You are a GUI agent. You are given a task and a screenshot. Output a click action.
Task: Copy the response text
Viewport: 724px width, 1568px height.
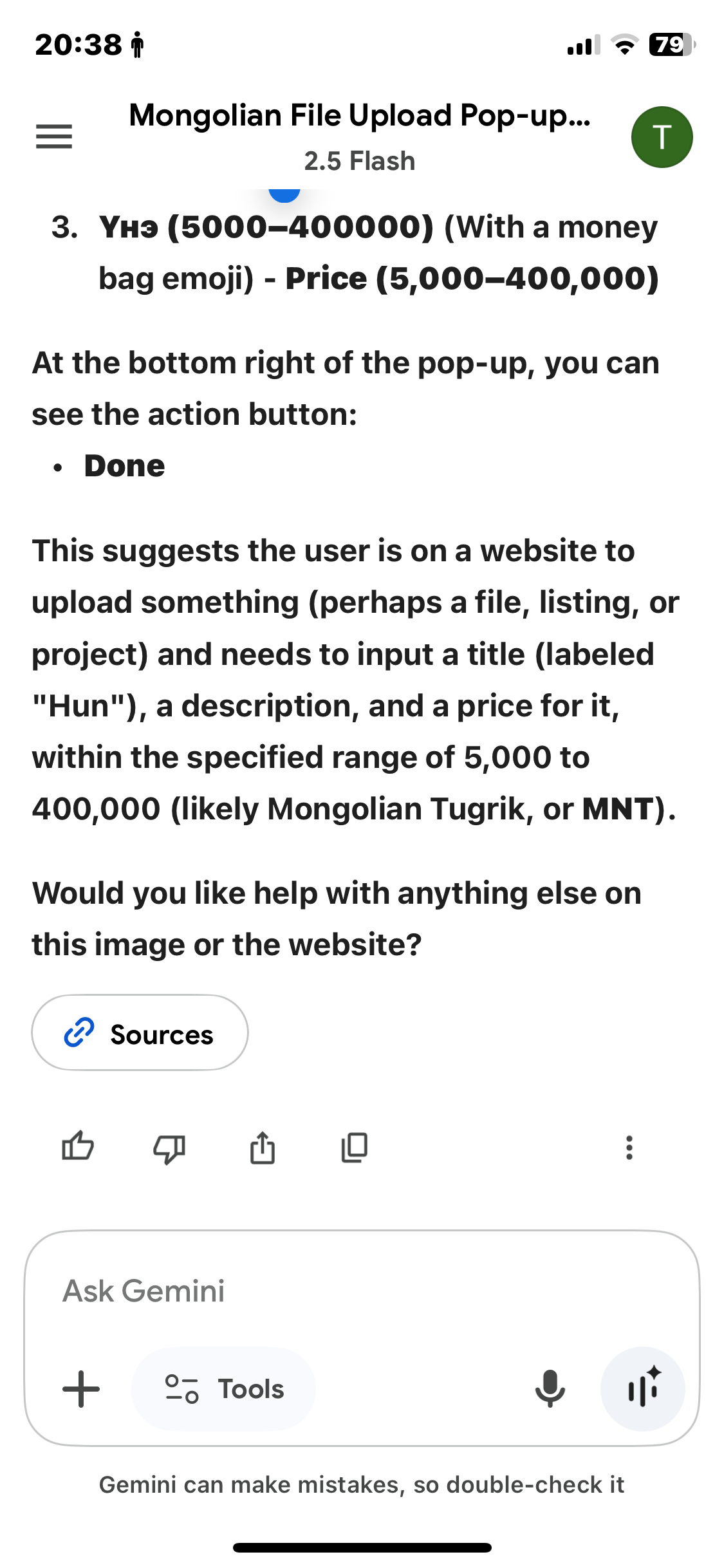pos(354,1147)
